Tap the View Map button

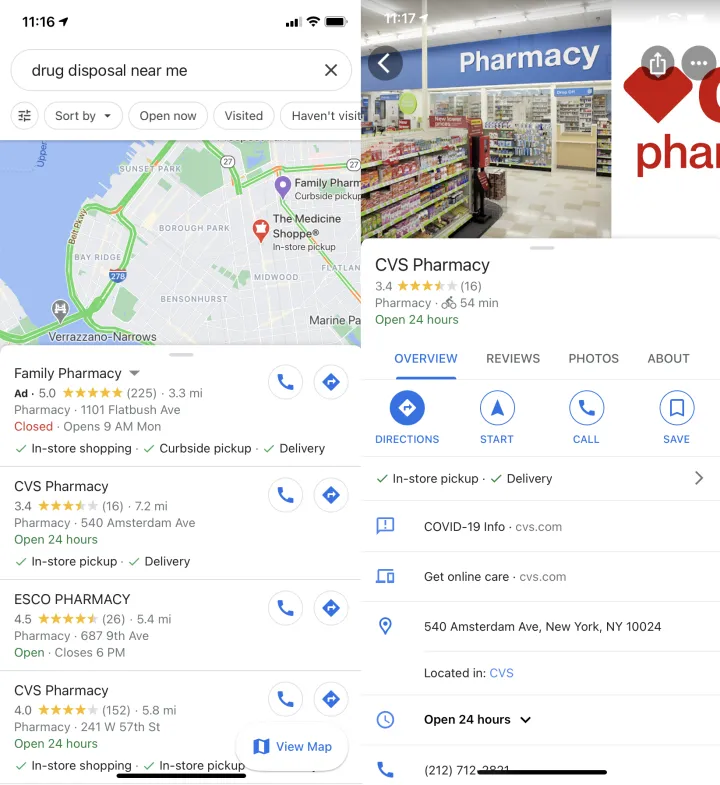point(292,746)
